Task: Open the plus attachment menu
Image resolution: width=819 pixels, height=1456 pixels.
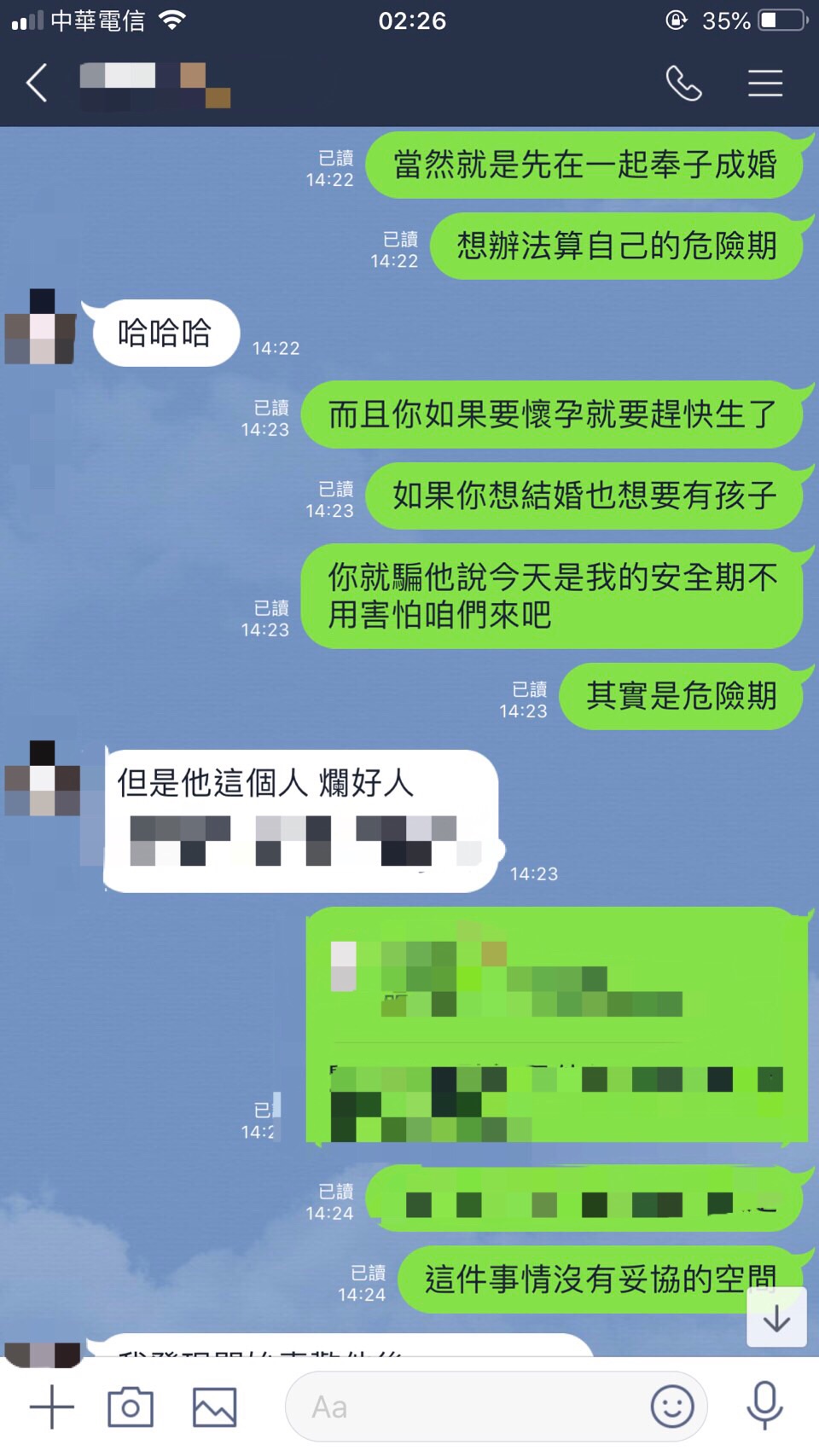Action: pos(52,1407)
